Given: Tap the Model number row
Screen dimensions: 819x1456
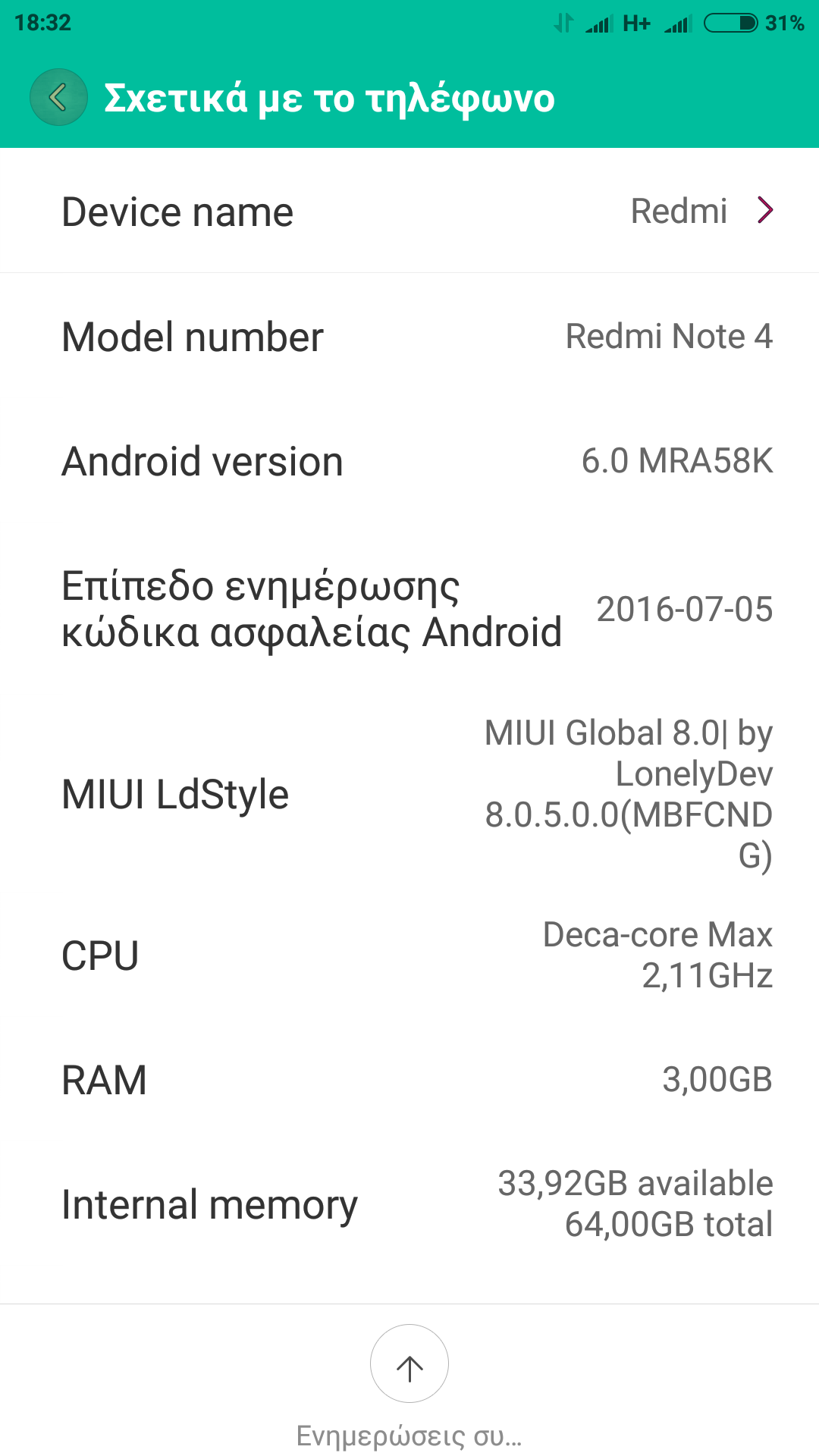Looking at the screenshot, I should click(409, 337).
